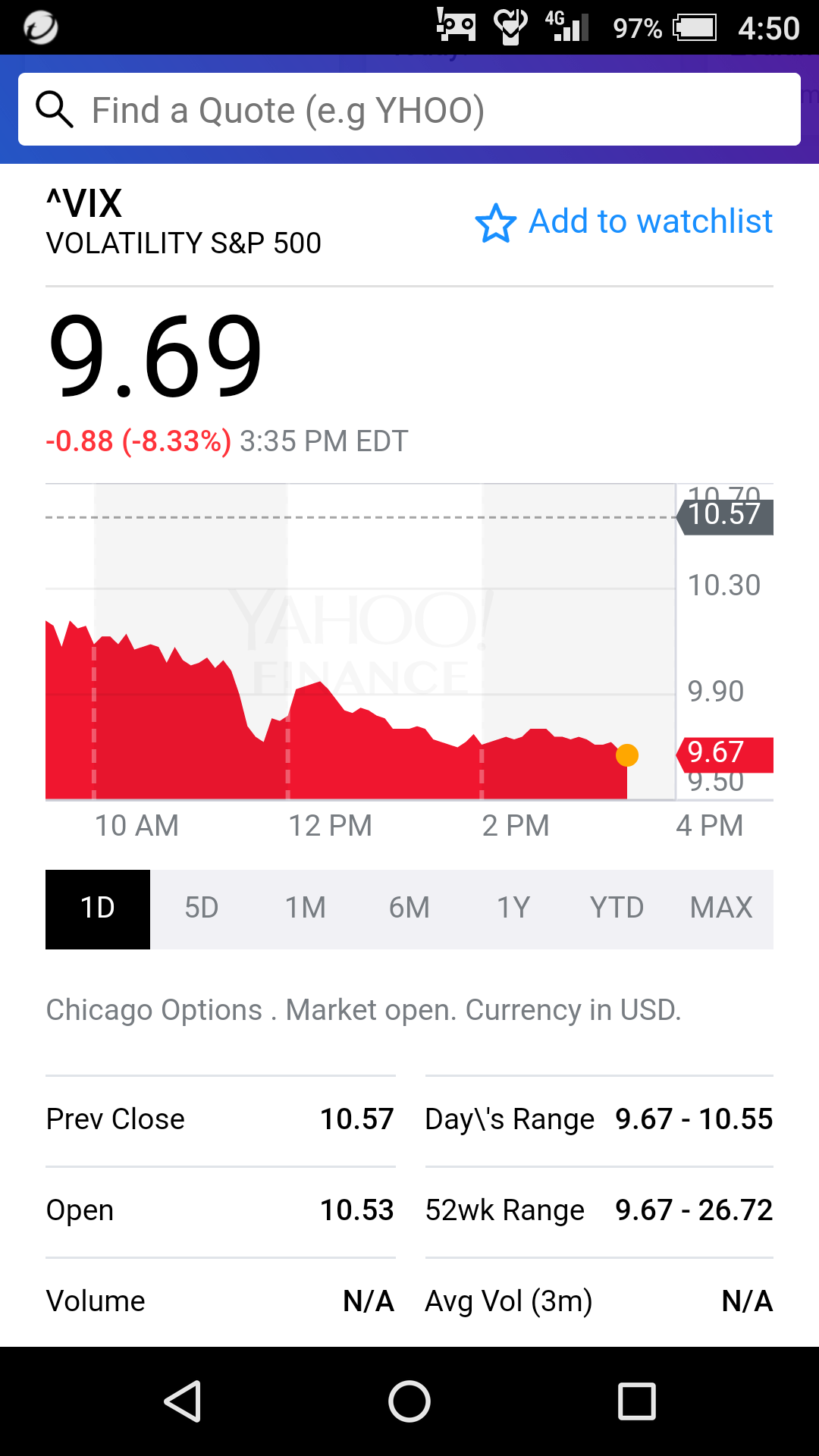Select the YTD chart range
819x1456 pixels.
(x=617, y=908)
